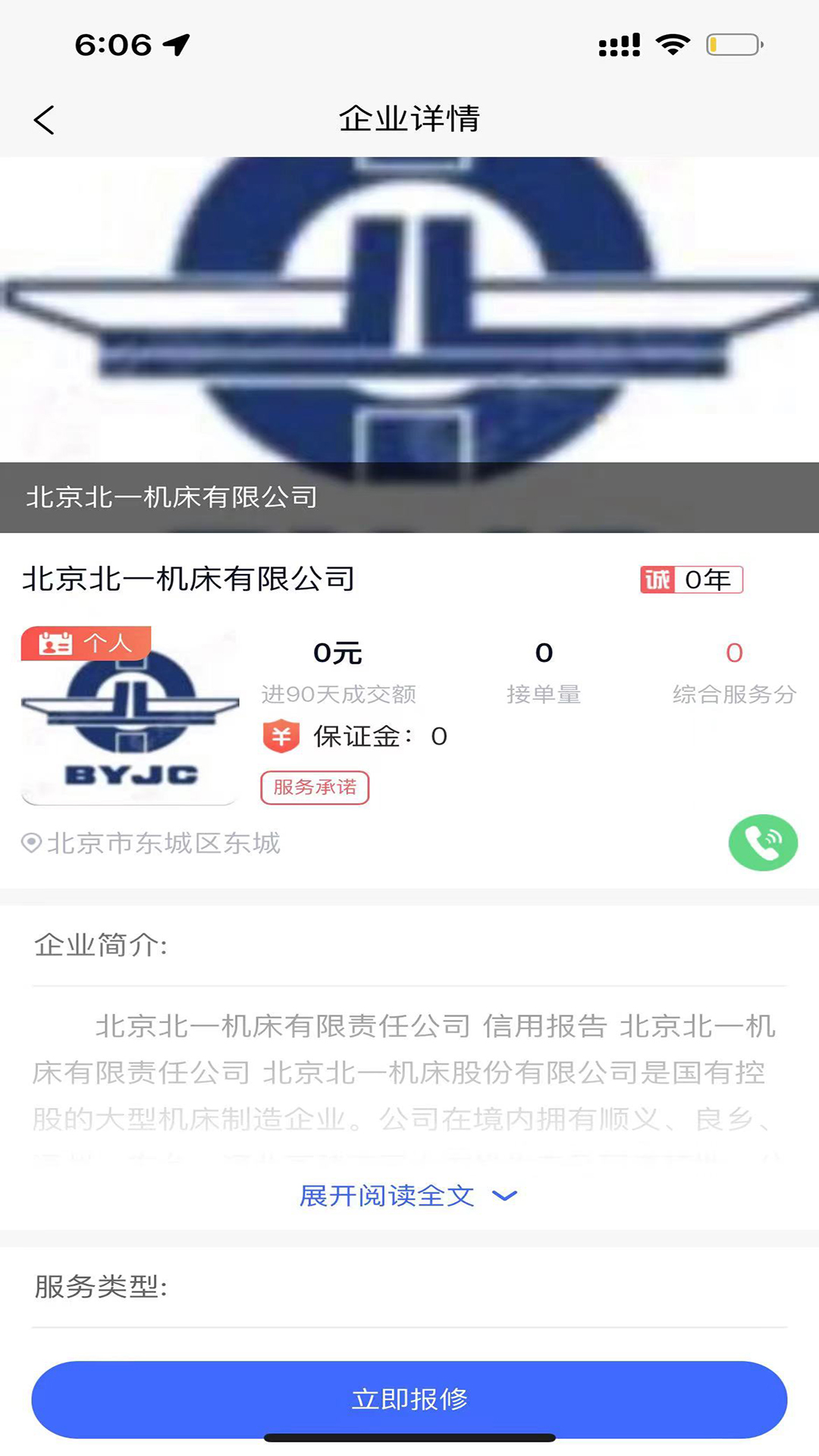Call the company via the green phone icon
This screenshot has height=1456, width=819.
763,843
